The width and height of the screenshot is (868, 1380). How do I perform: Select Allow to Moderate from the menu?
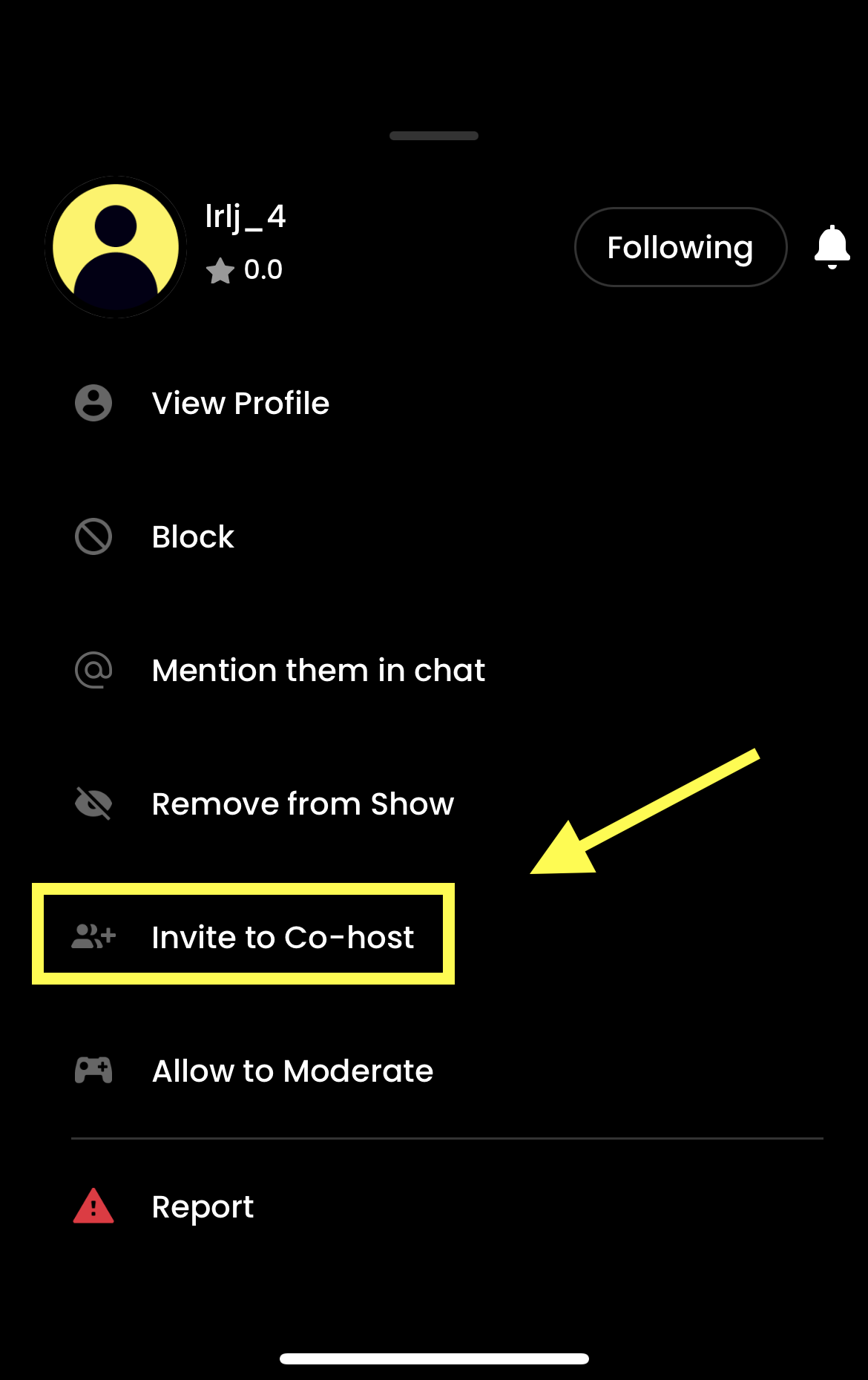click(x=292, y=1070)
